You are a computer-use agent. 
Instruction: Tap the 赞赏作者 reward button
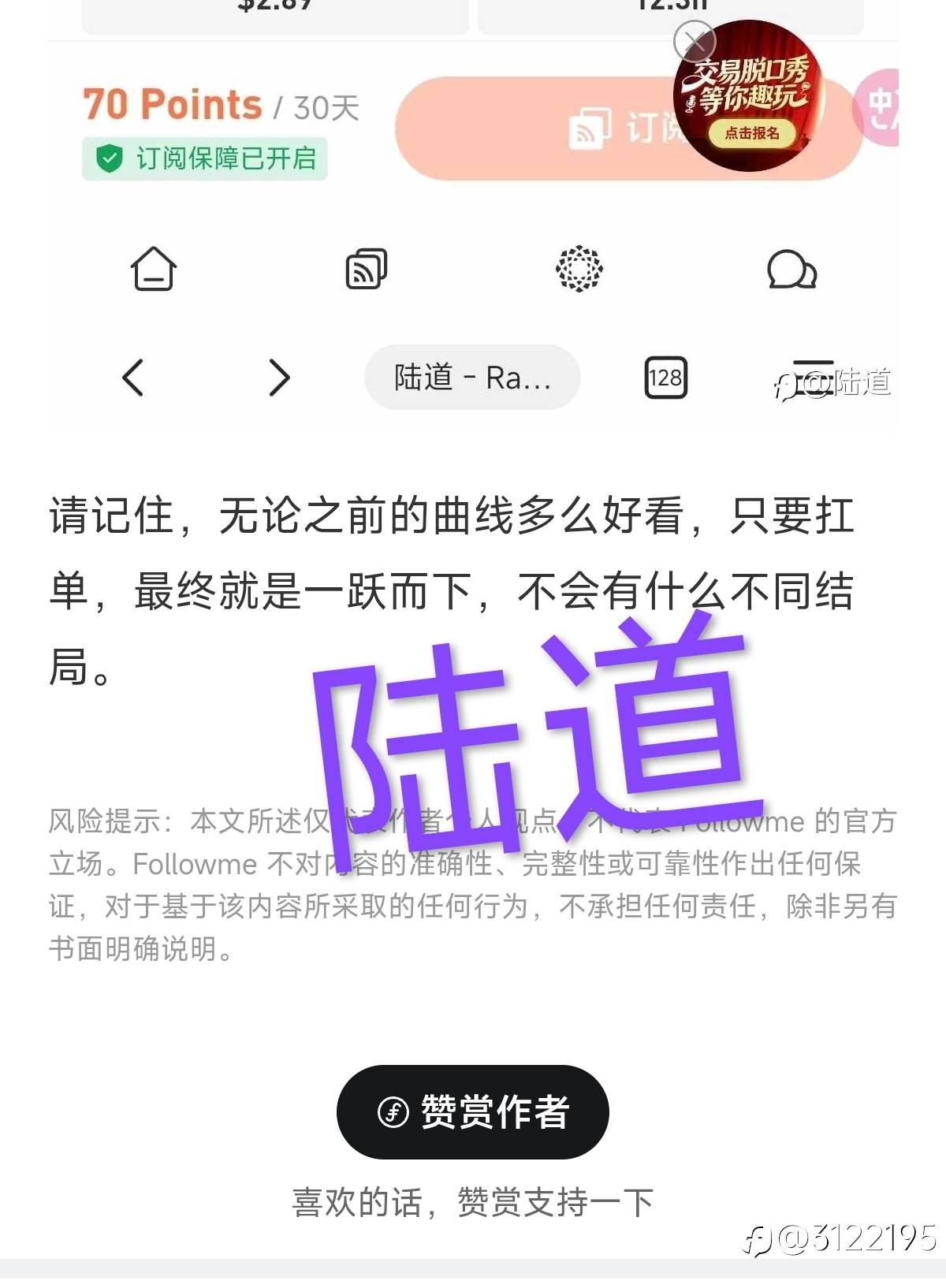pos(473,1112)
